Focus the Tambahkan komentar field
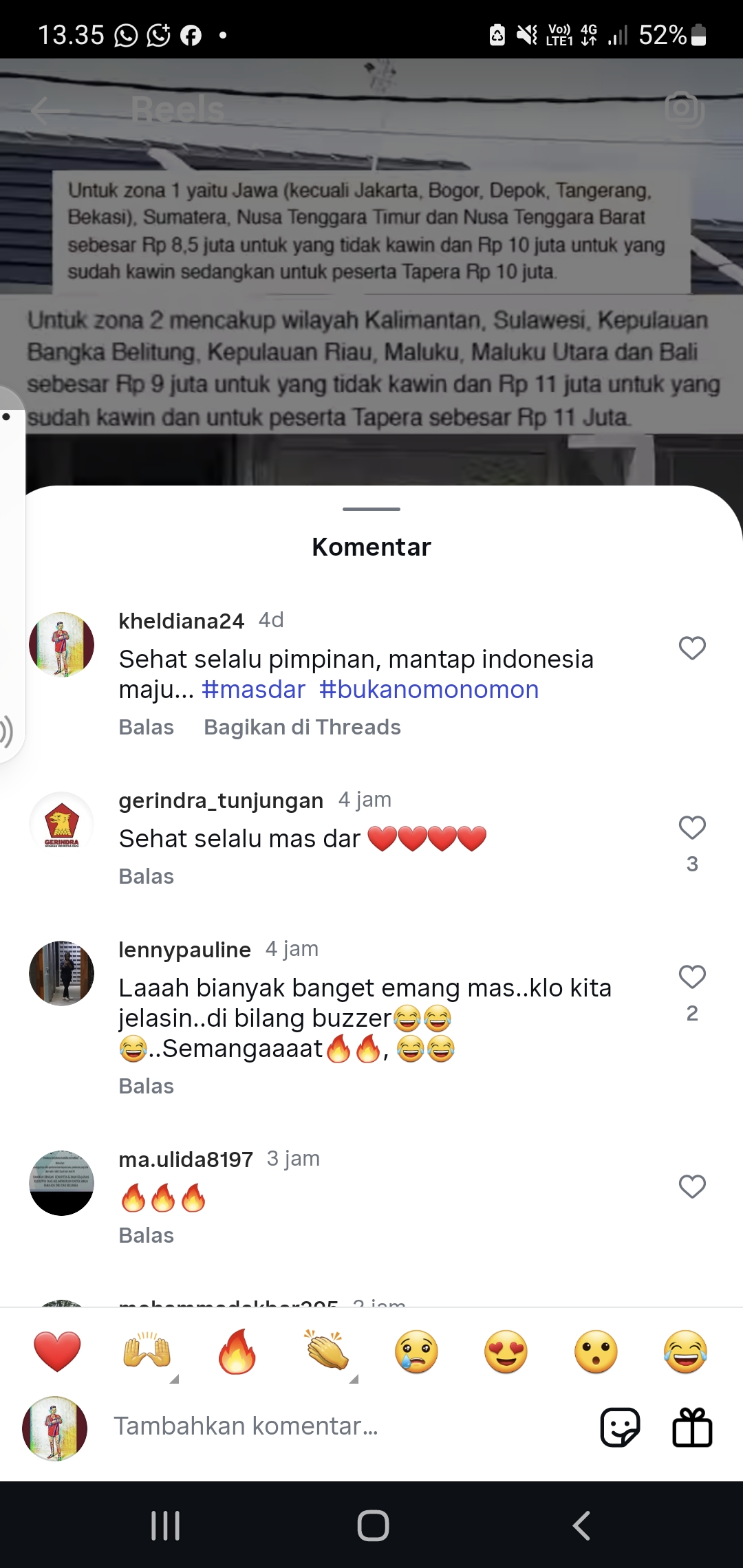 click(x=344, y=1426)
